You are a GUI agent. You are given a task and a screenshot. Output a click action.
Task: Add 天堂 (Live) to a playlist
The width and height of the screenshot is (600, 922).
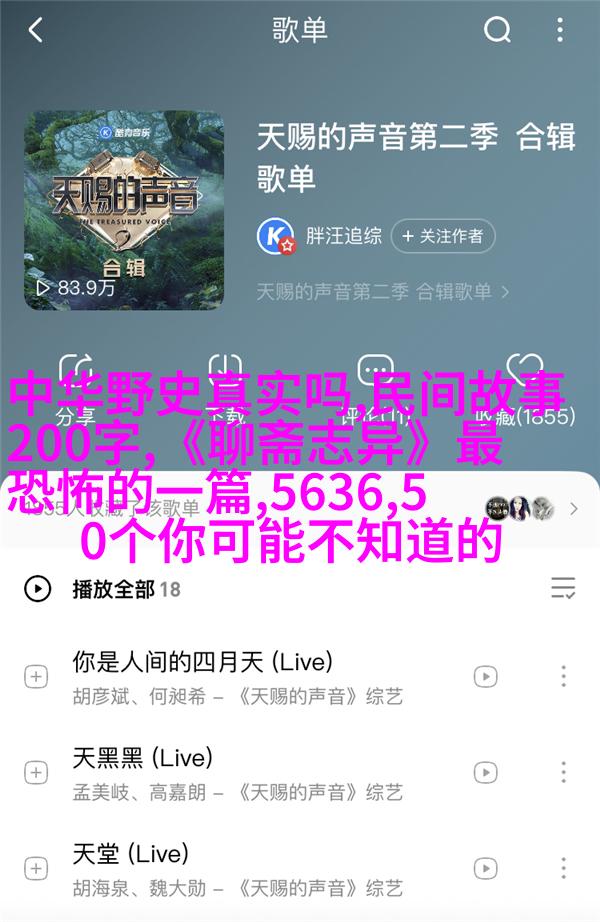pyautogui.click(x=36, y=868)
